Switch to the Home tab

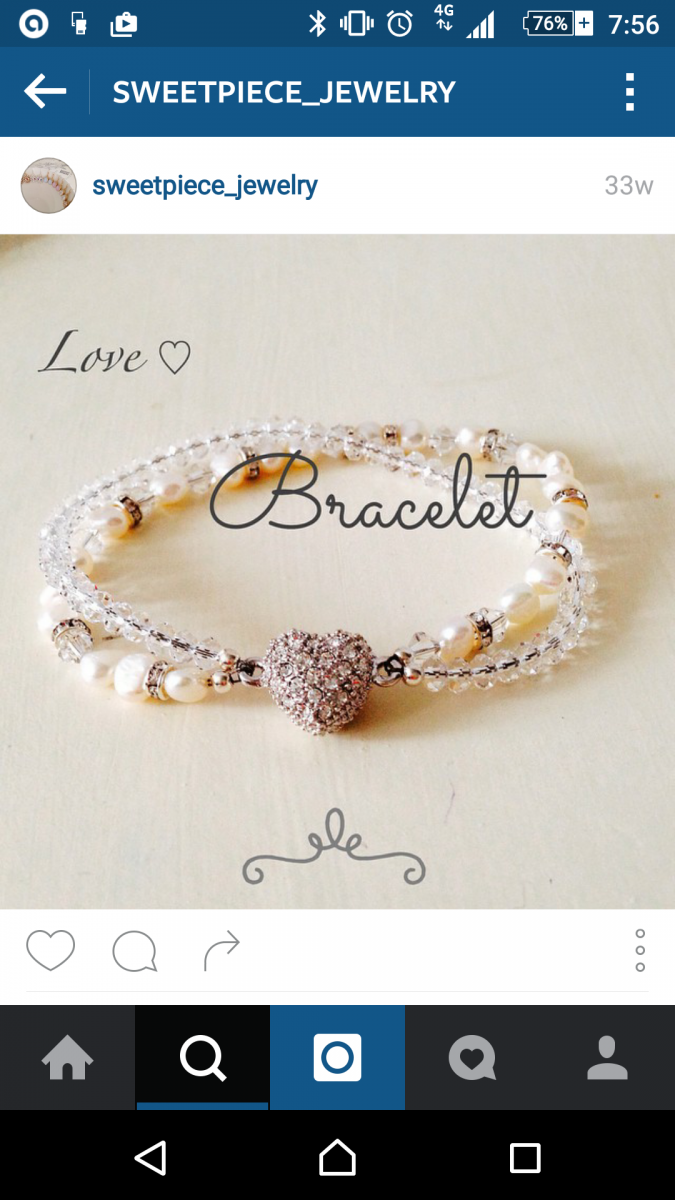[x=67, y=1058]
